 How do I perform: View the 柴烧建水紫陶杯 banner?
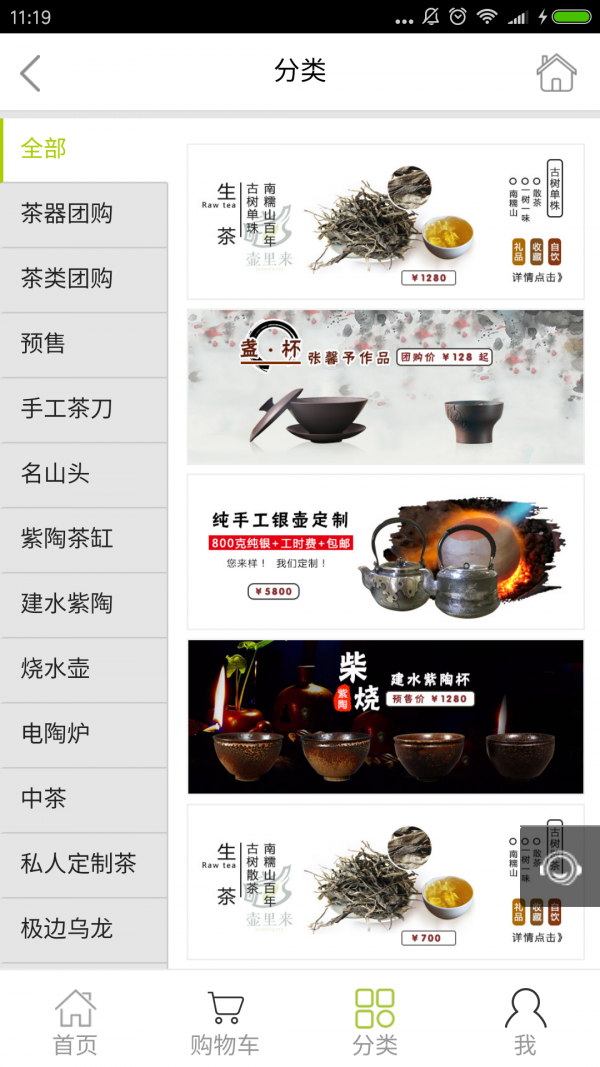pyautogui.click(x=385, y=717)
